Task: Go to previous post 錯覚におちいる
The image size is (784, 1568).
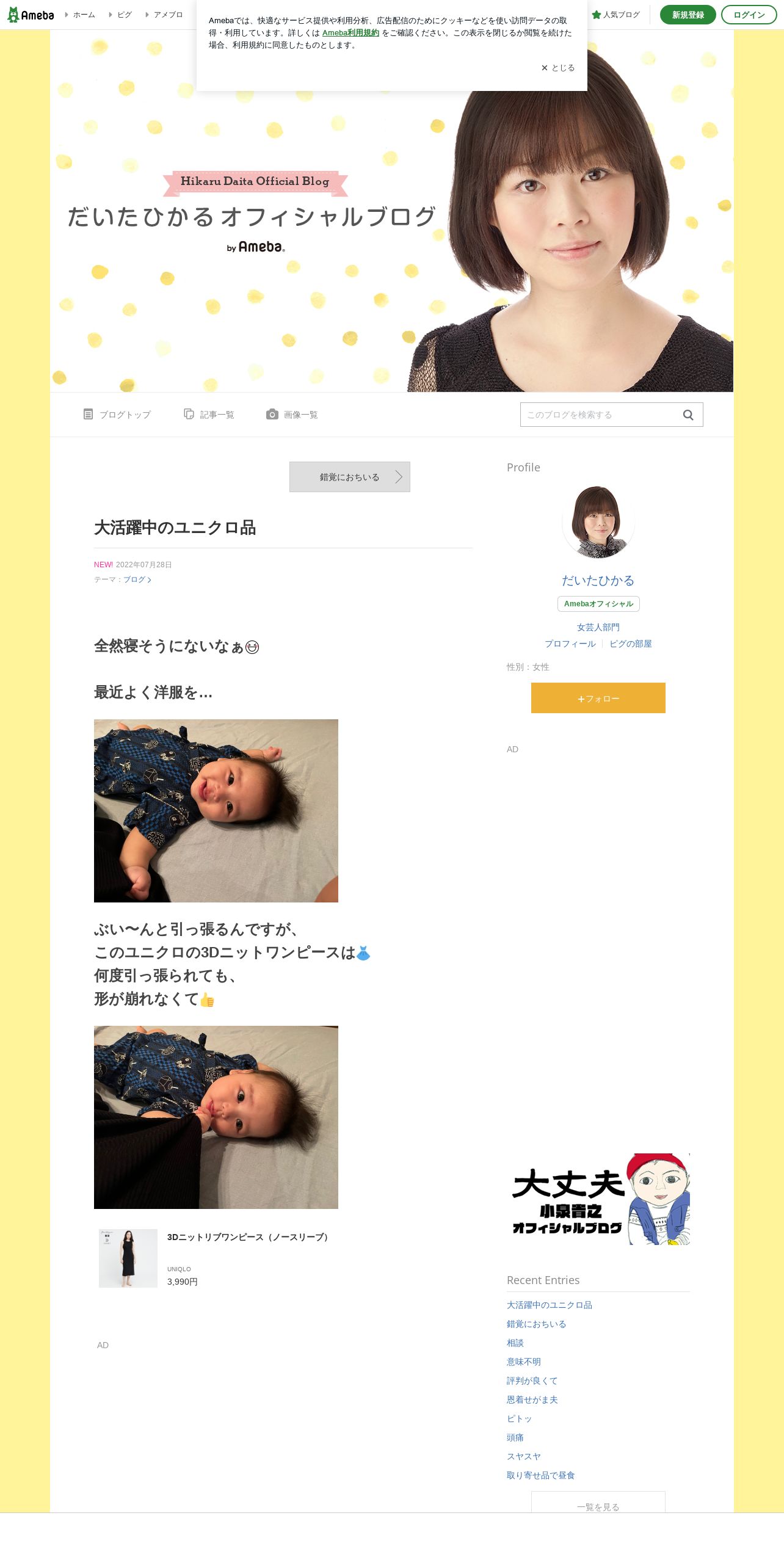Action: click(350, 477)
